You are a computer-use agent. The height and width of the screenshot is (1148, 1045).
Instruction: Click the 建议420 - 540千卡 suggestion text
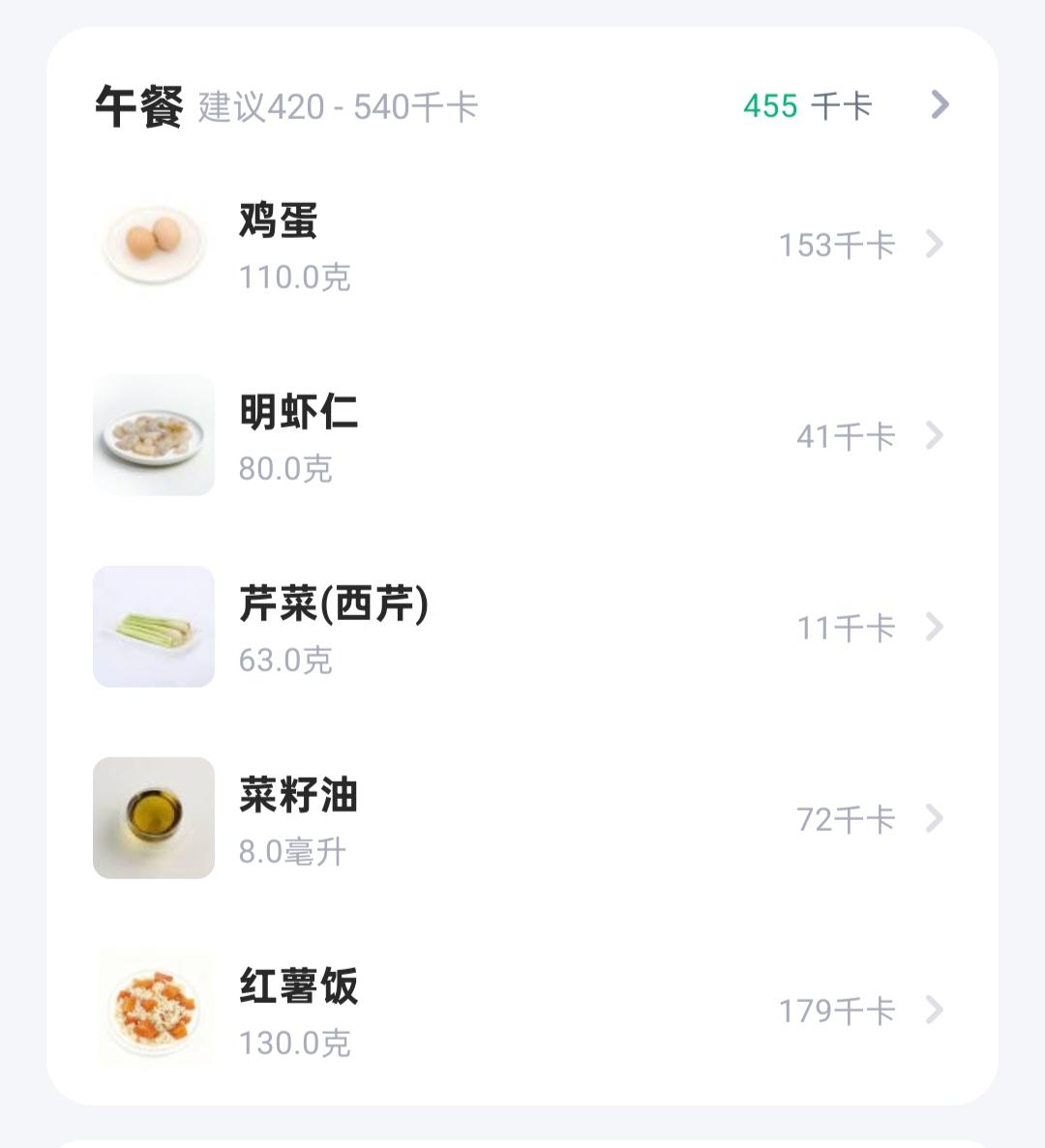click(x=334, y=106)
